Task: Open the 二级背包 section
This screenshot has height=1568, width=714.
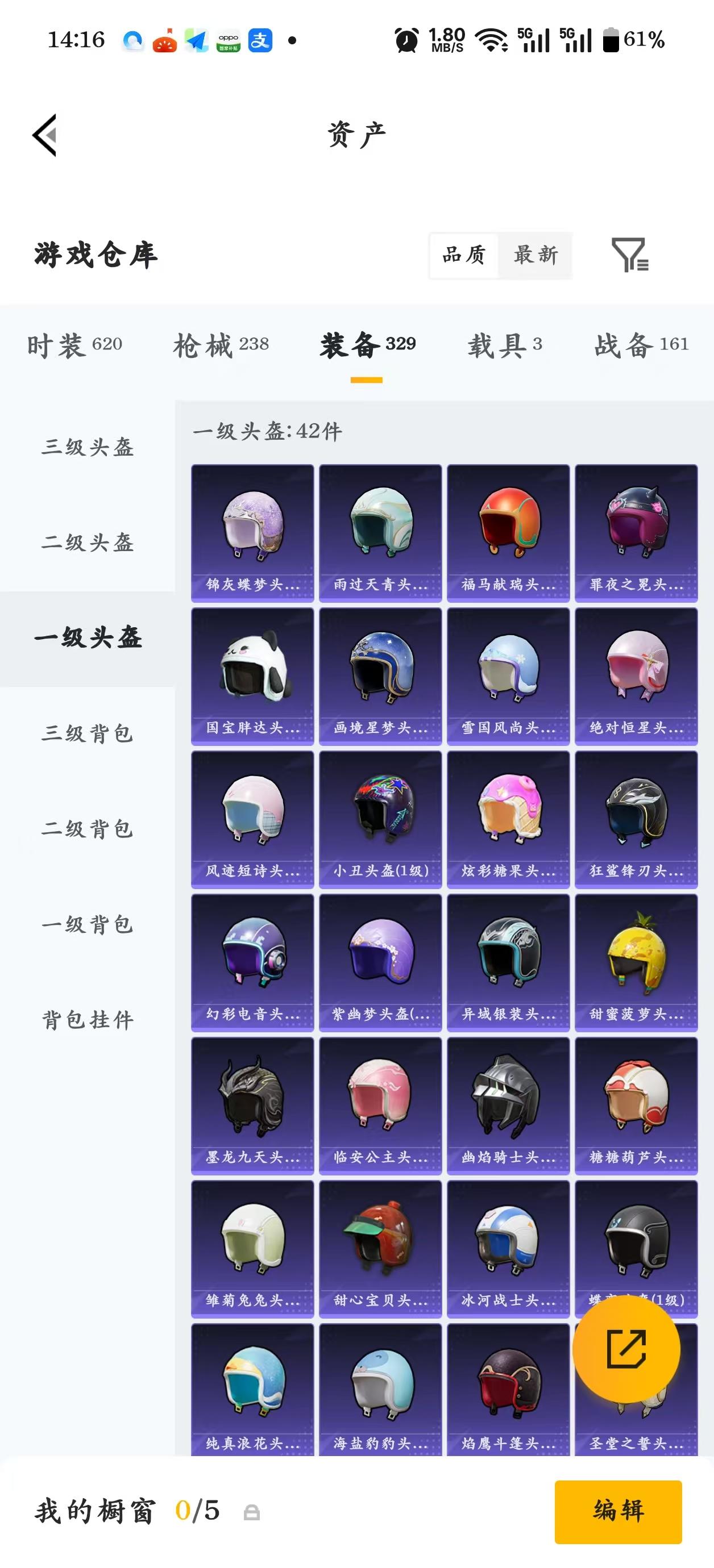Action: pos(89,828)
